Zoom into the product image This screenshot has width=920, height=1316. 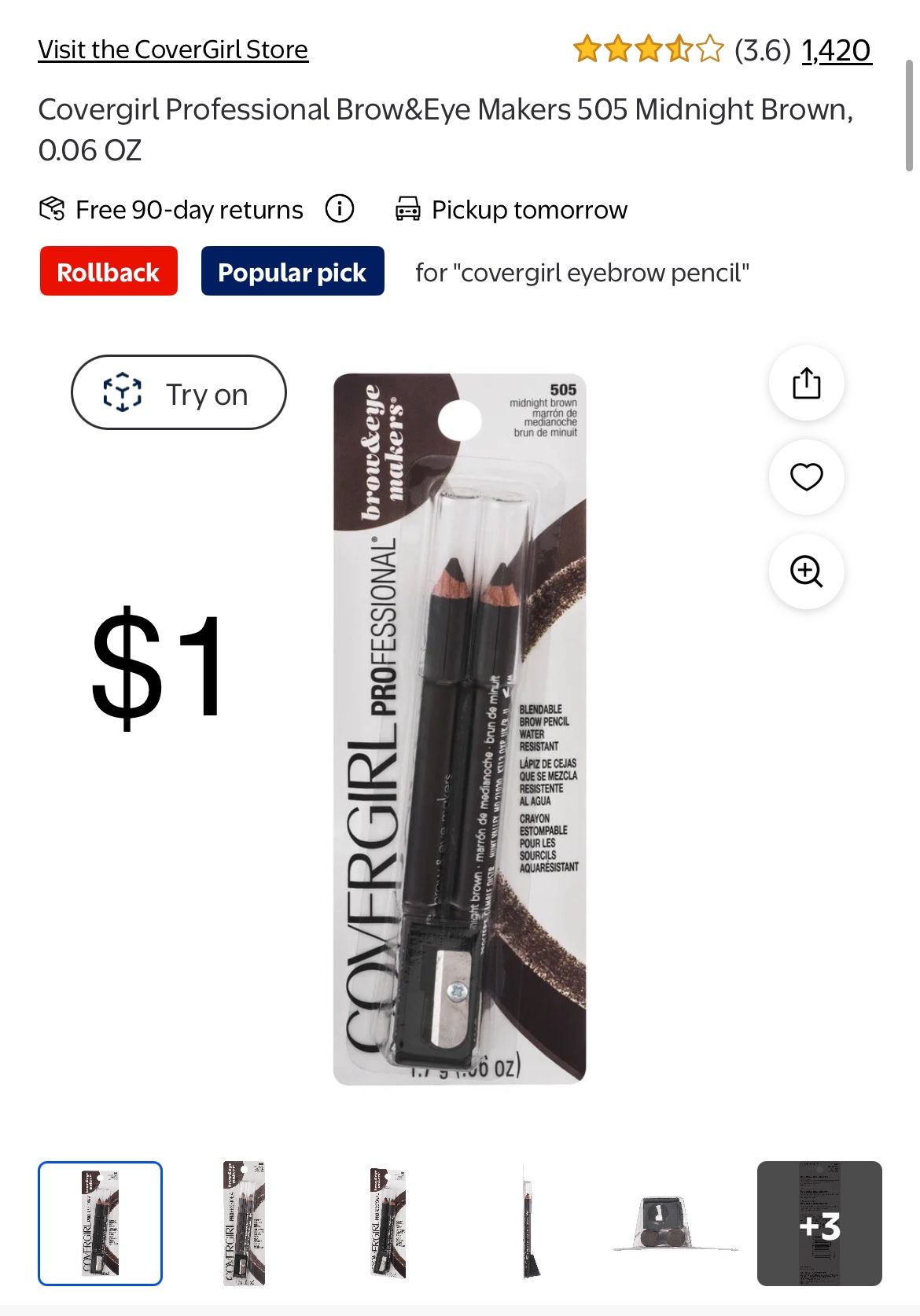click(x=806, y=572)
